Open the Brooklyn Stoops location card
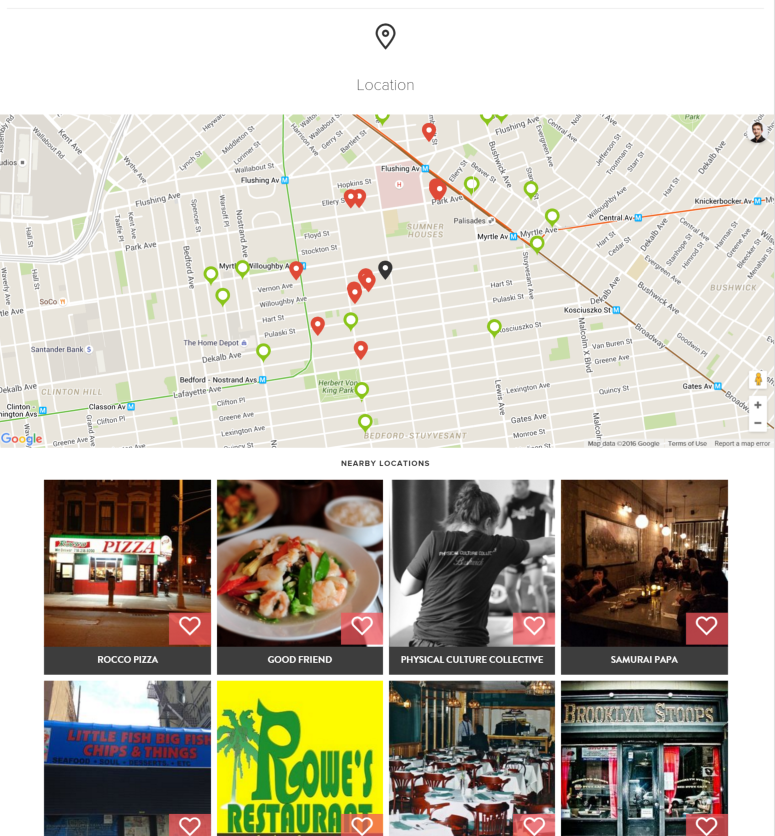Image resolution: width=775 pixels, height=836 pixels. tap(644, 750)
